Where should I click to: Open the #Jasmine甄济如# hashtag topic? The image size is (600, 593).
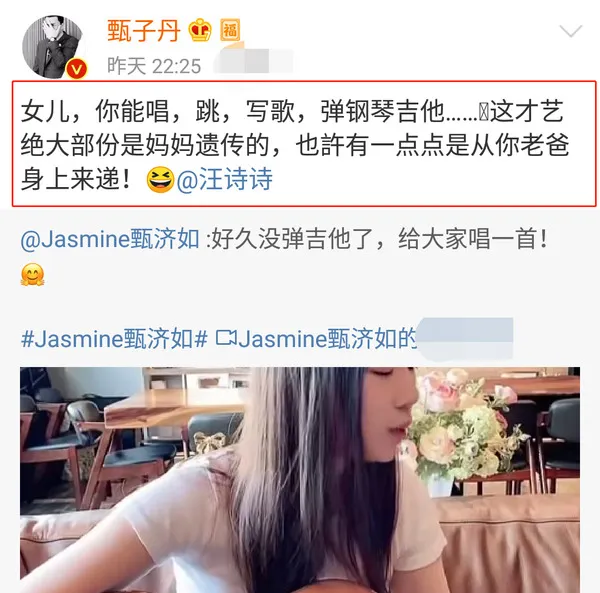(113, 339)
